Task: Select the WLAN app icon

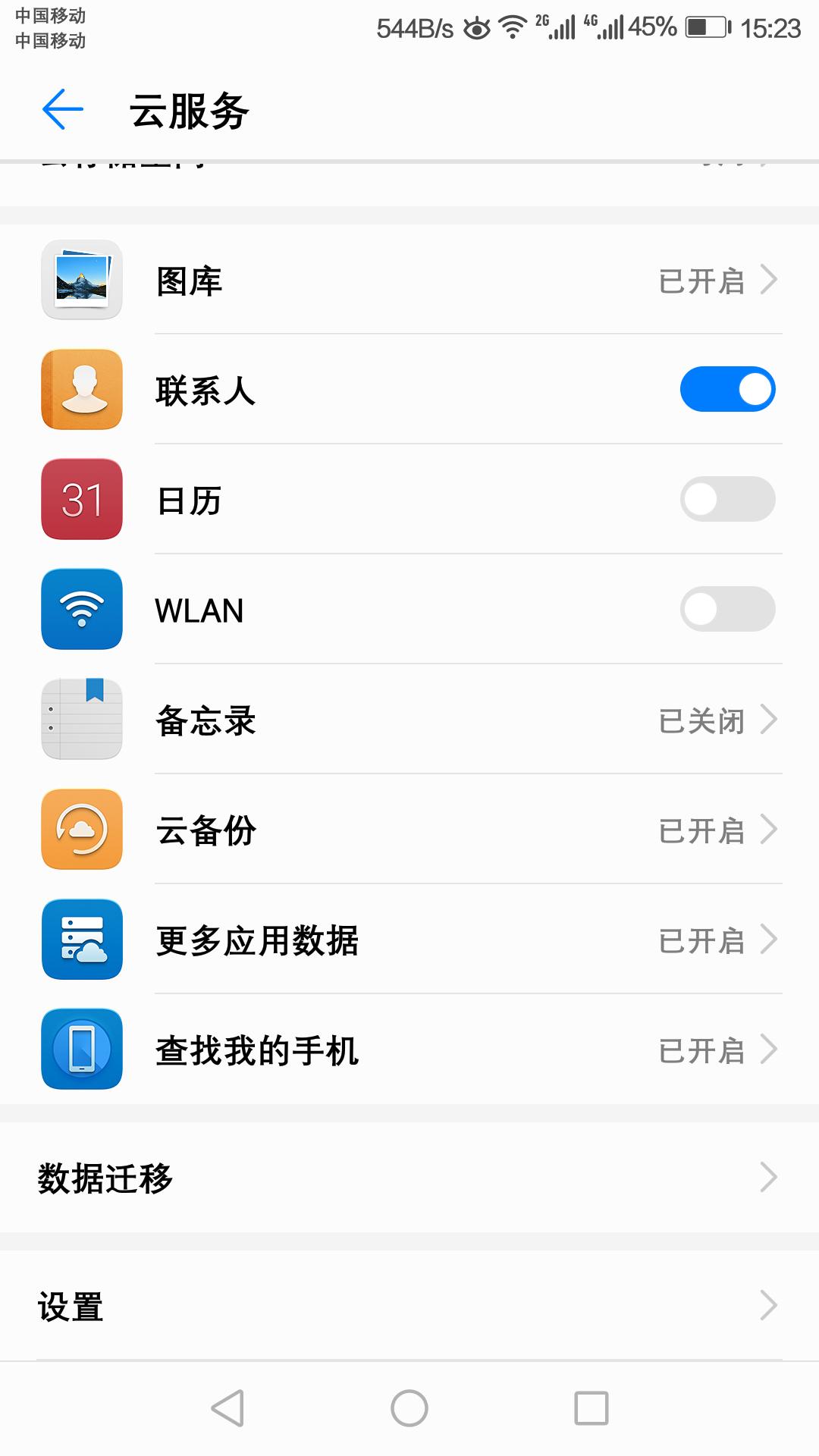Action: [81, 610]
